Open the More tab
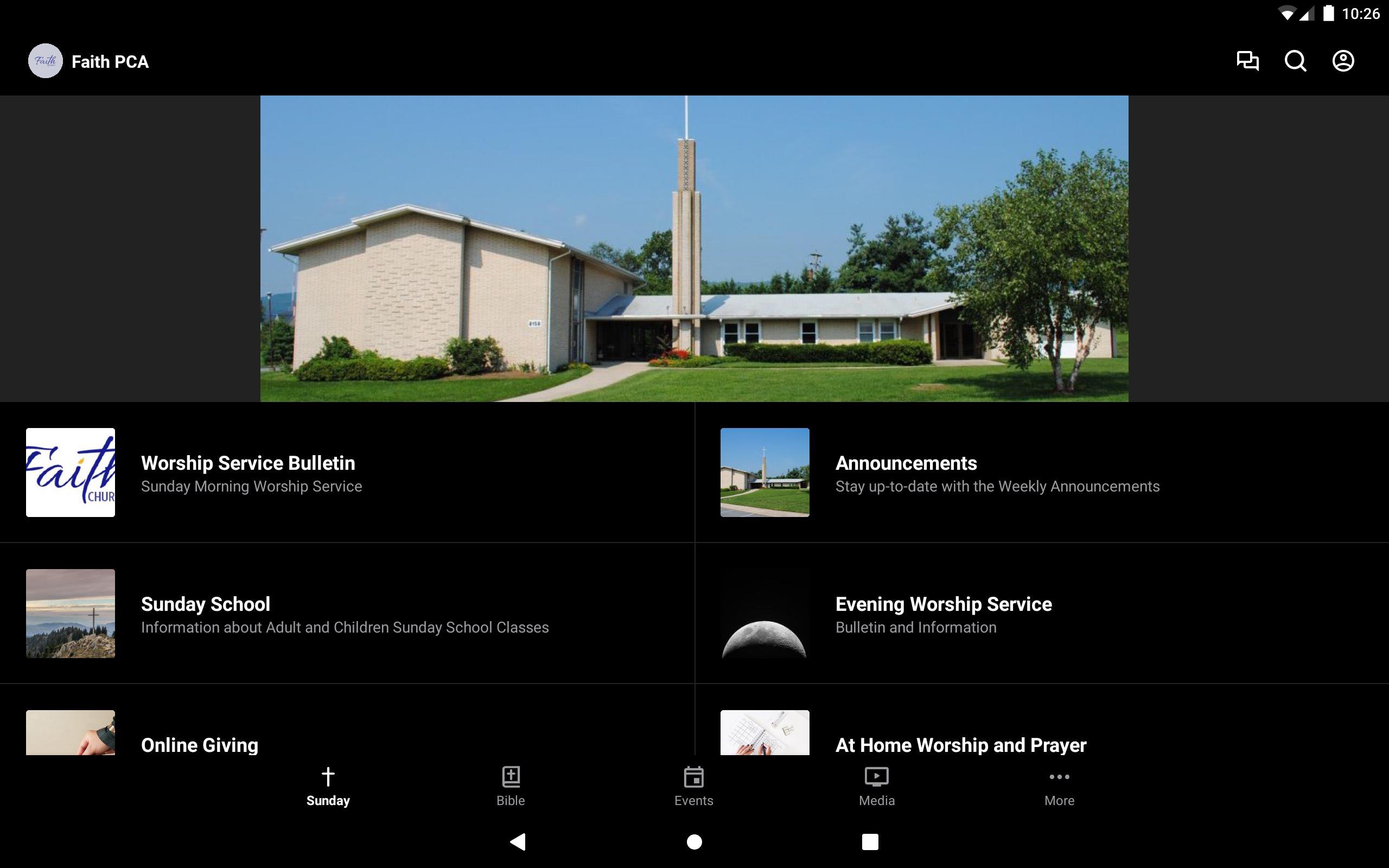 pos(1059,786)
